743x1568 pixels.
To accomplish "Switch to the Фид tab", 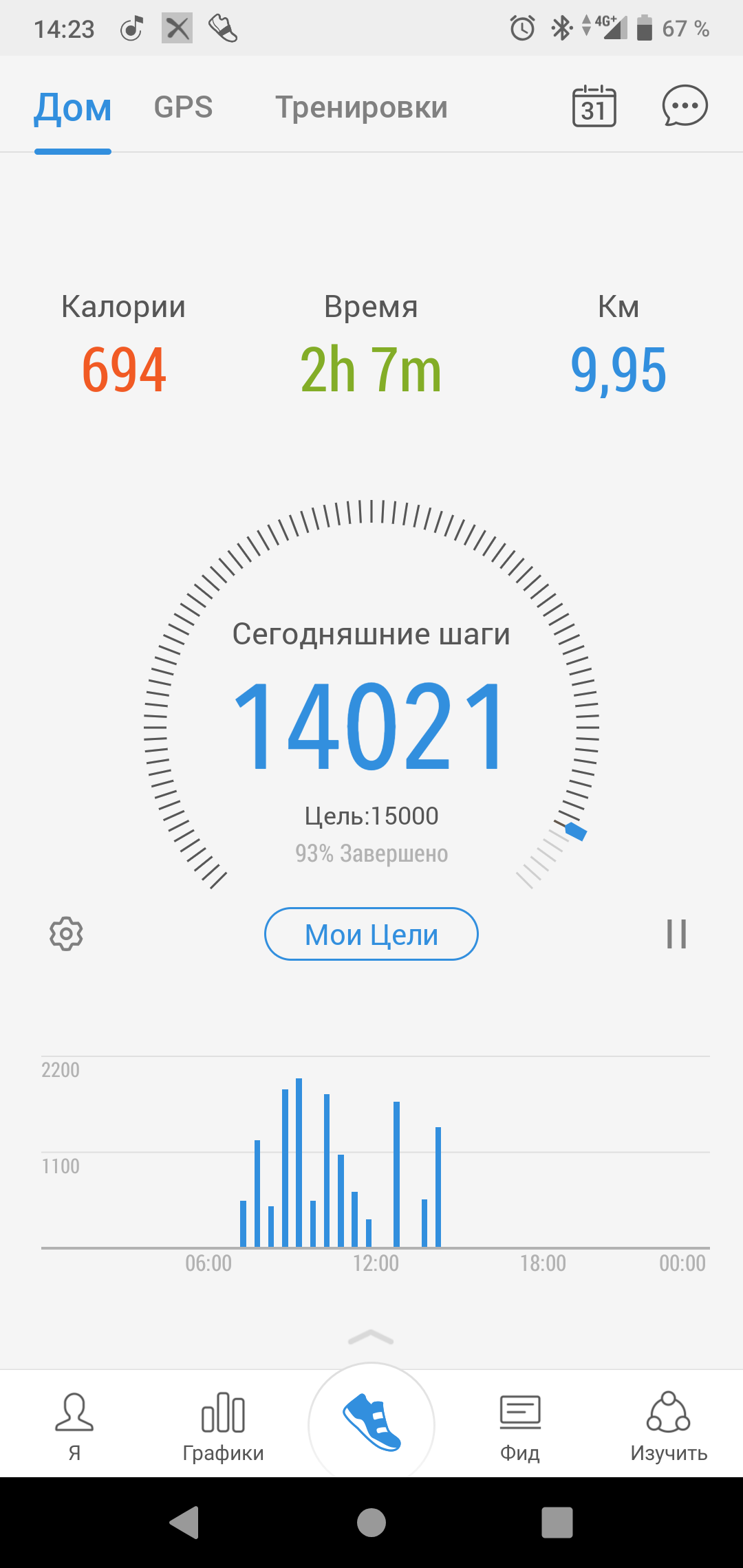I will [520, 1427].
